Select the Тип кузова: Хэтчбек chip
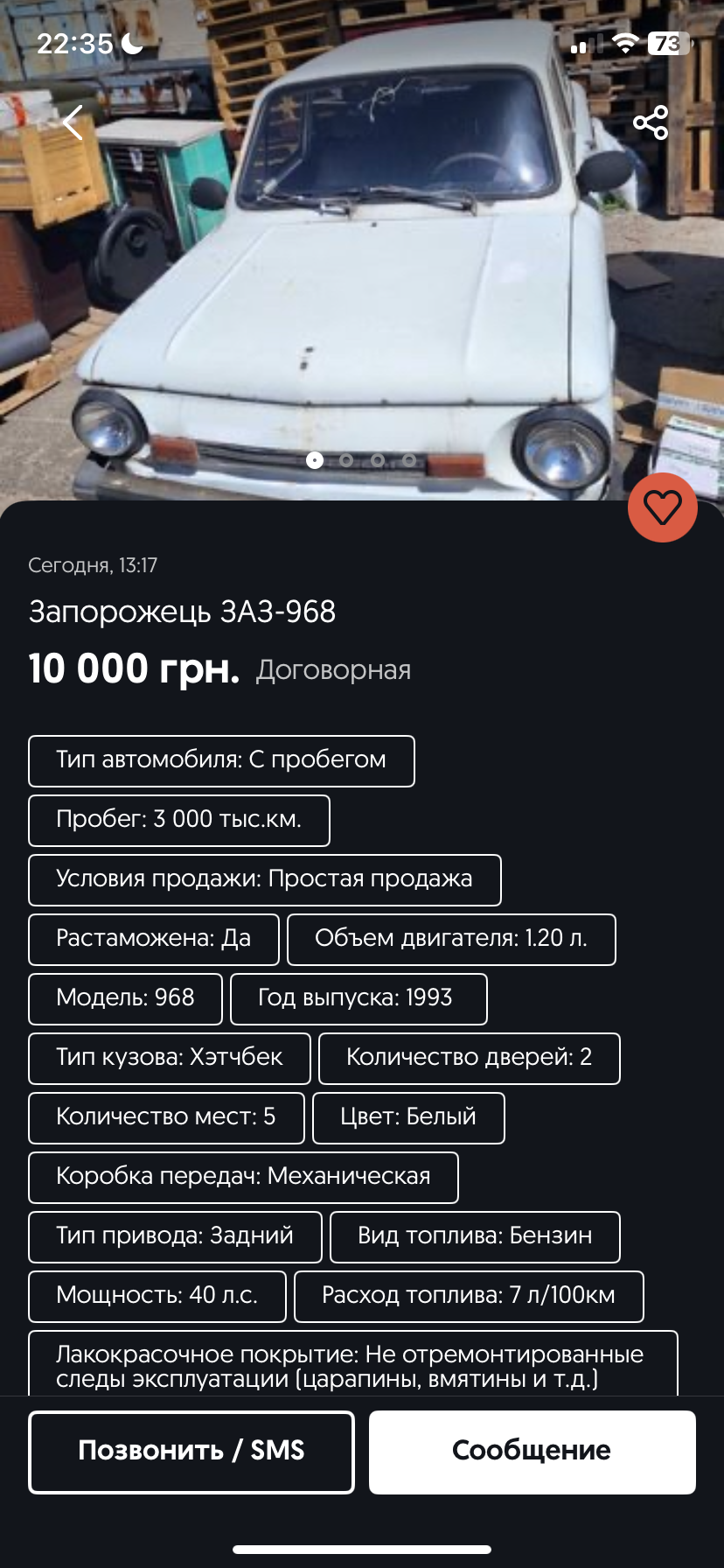The image size is (724, 1568). tap(170, 1059)
